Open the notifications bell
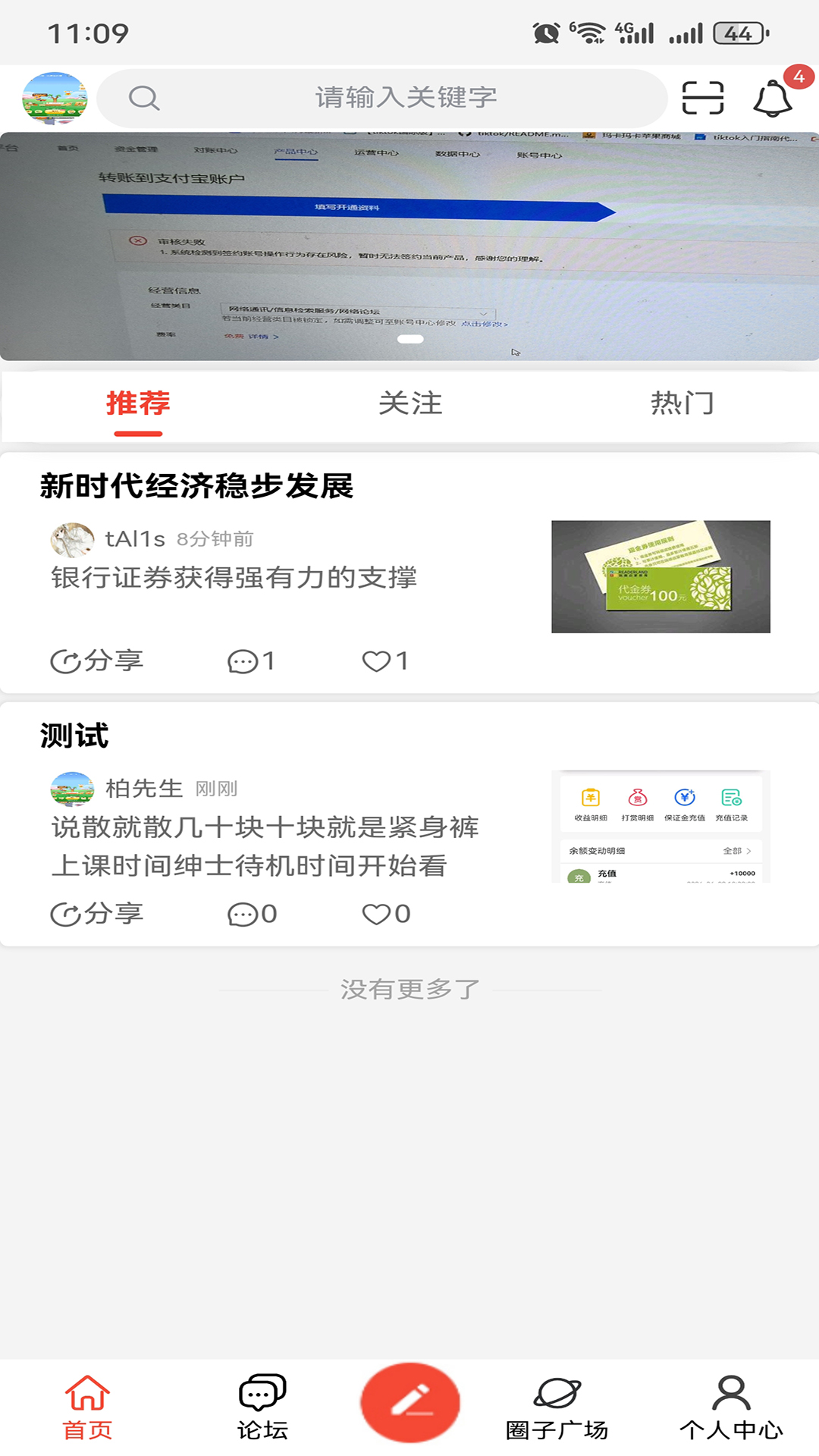The image size is (819, 1456). coord(773,99)
